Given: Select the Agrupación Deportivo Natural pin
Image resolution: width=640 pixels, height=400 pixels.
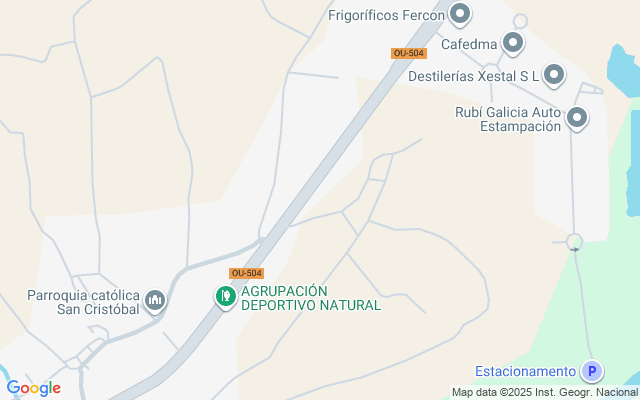Looking at the screenshot, I should tap(226, 297).
